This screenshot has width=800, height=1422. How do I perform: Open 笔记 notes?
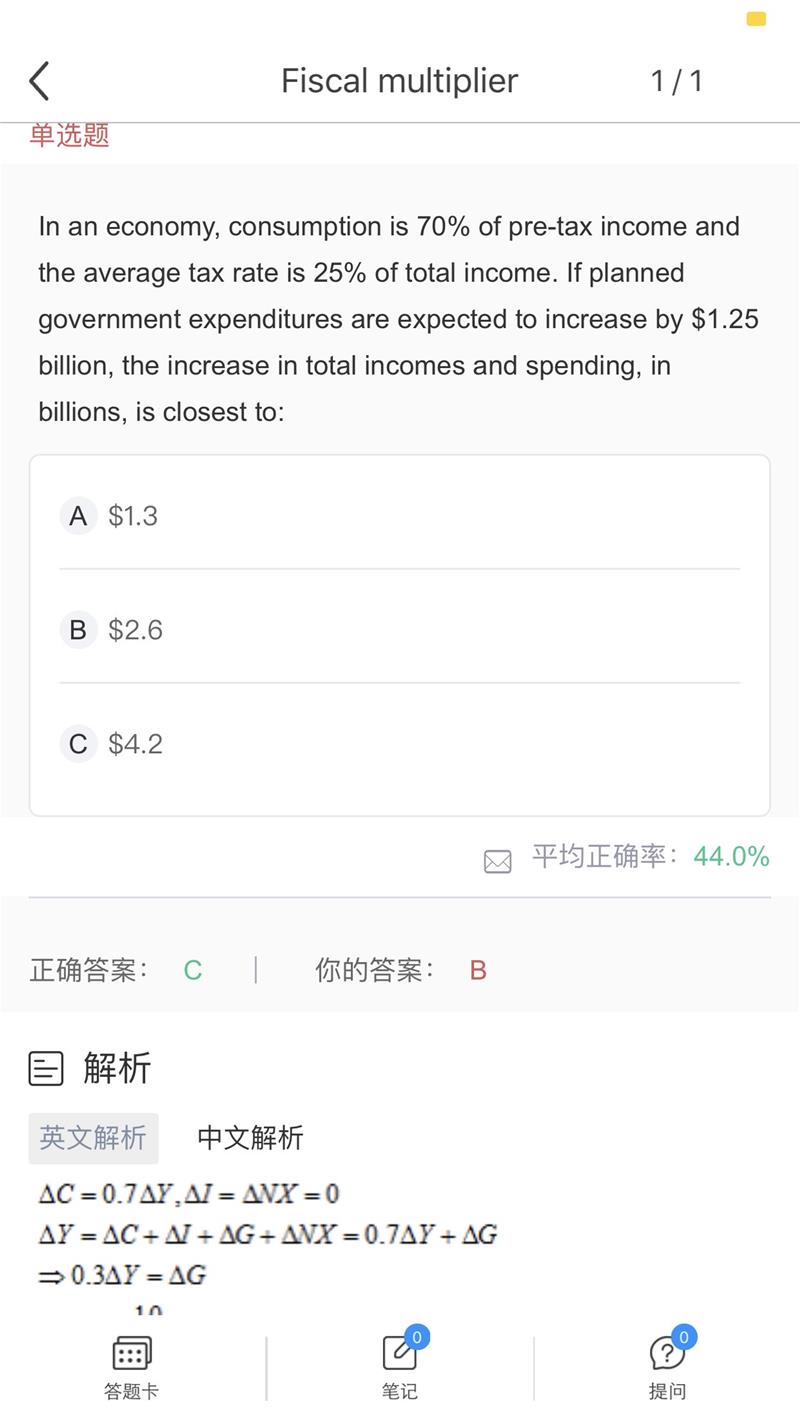tap(399, 1366)
